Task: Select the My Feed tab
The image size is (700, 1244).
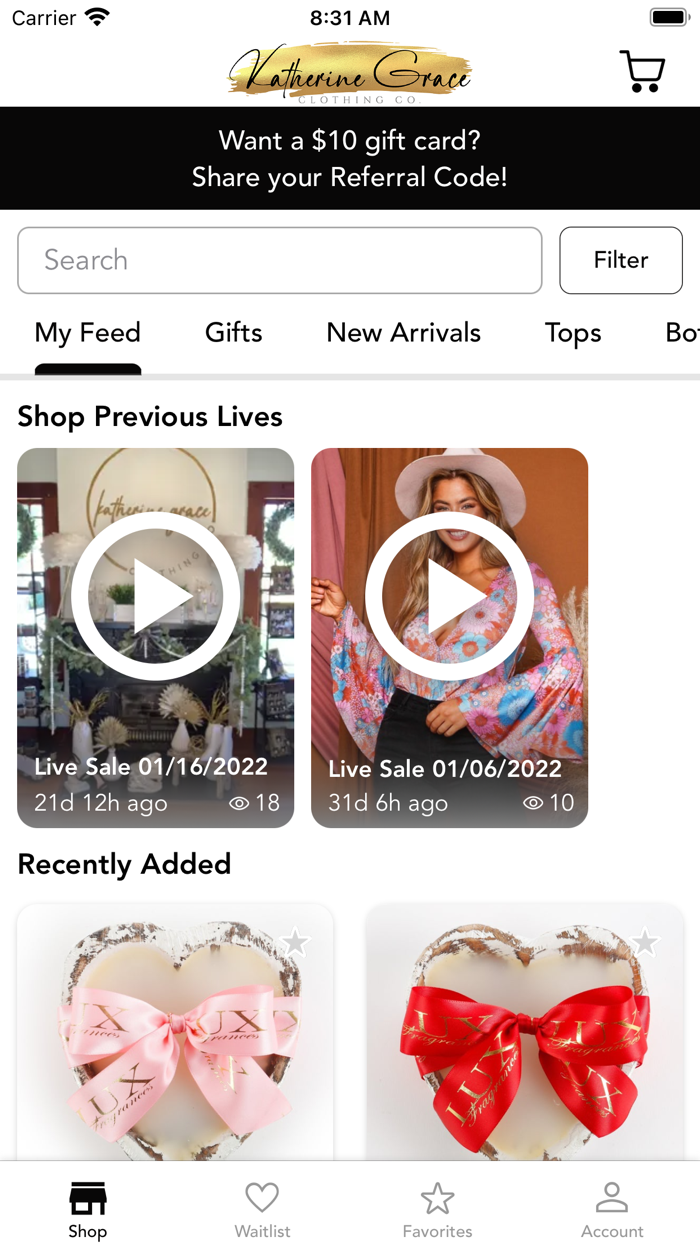Action: [x=88, y=333]
